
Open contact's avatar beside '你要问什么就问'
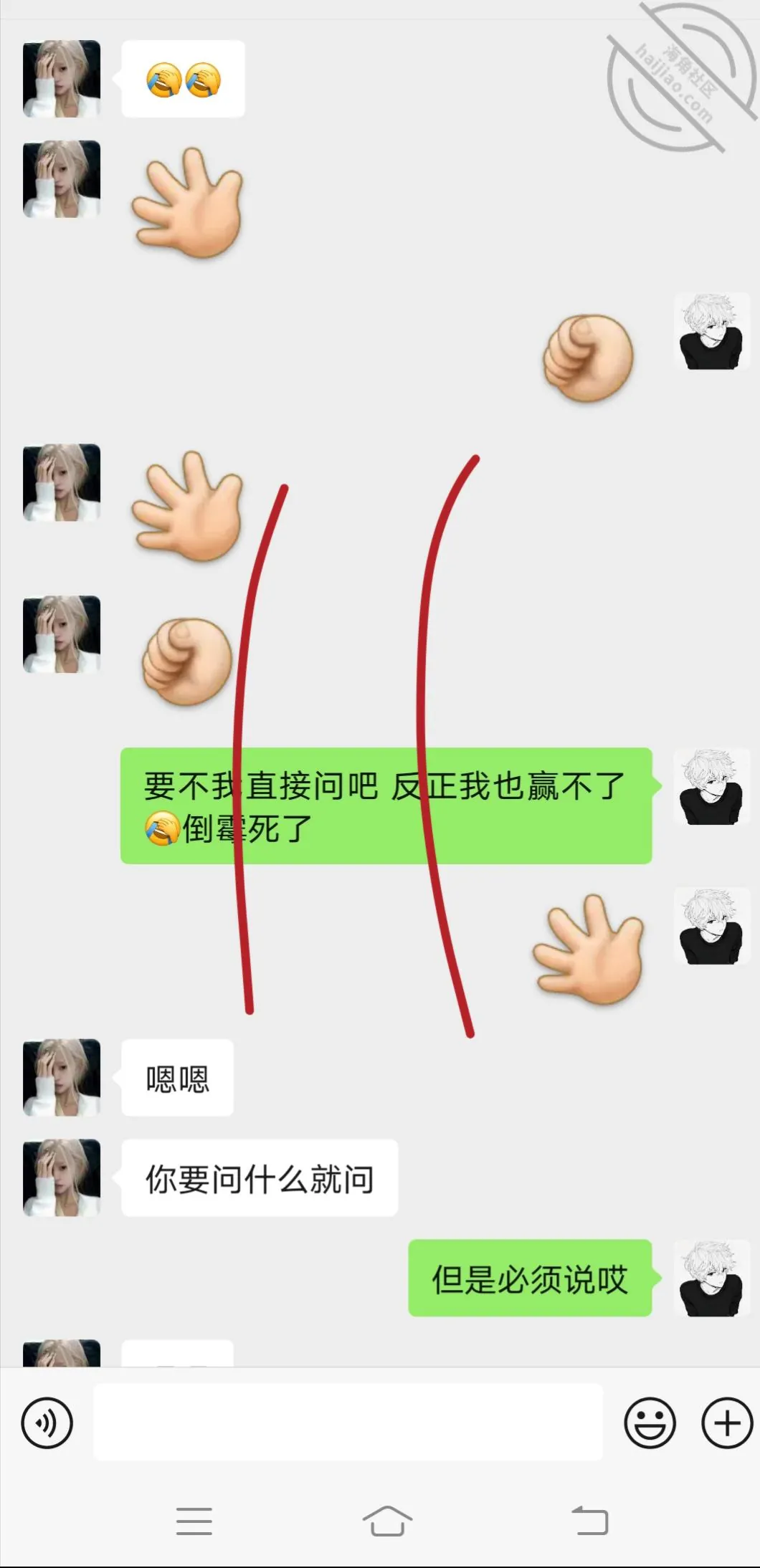point(62,1177)
